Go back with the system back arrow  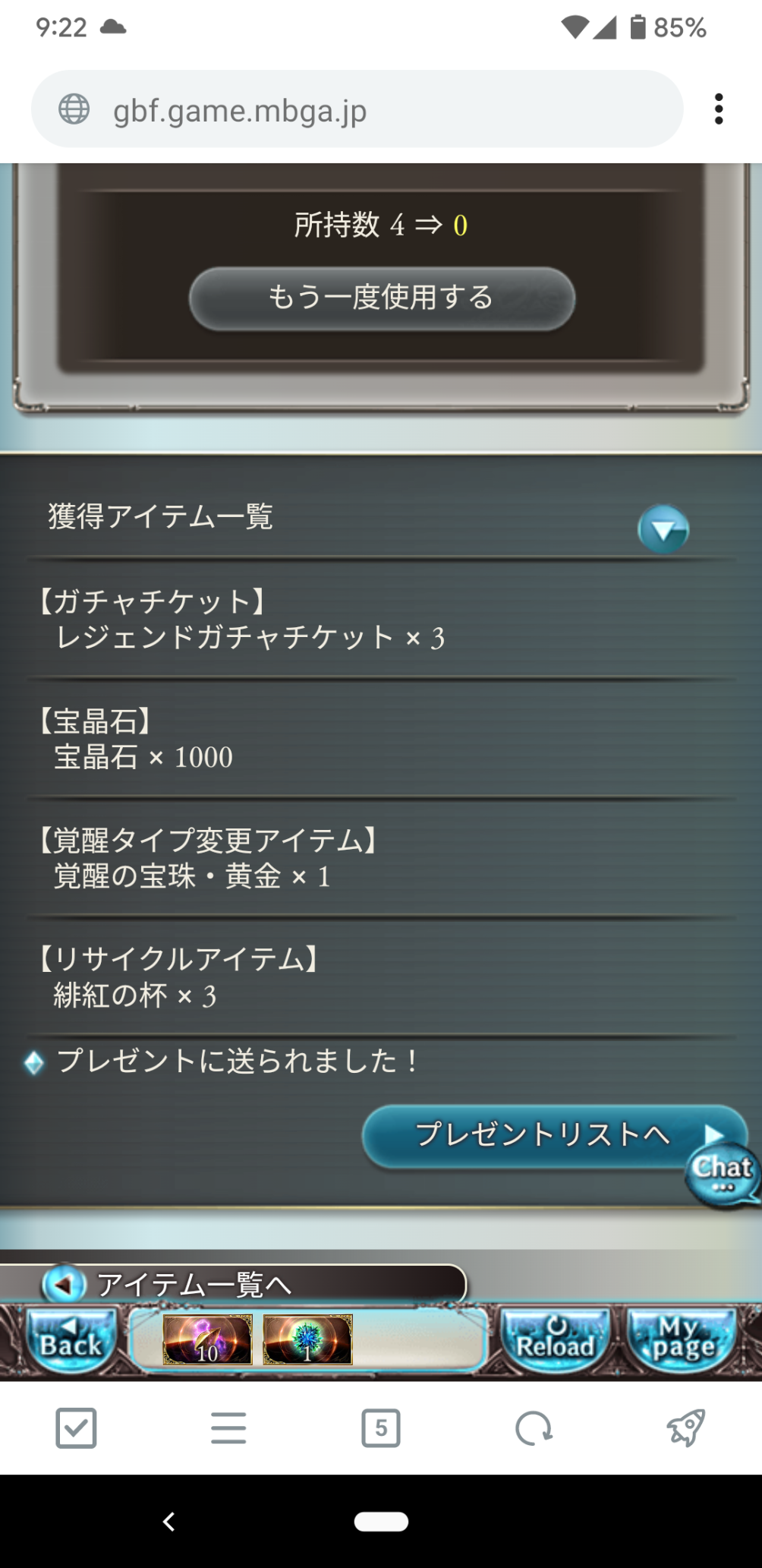(169, 1521)
